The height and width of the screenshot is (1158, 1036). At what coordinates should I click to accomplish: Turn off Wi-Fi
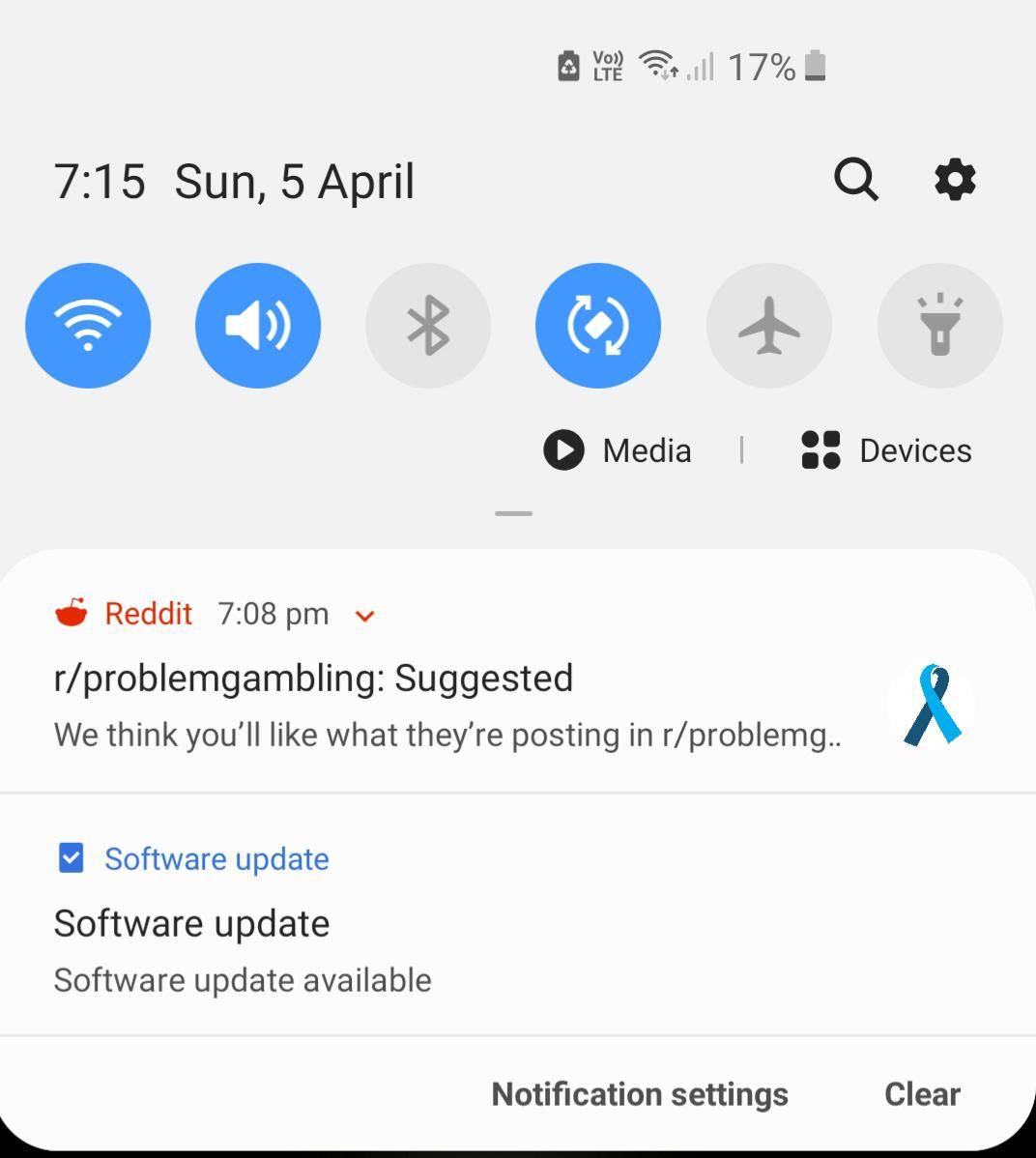[88, 326]
